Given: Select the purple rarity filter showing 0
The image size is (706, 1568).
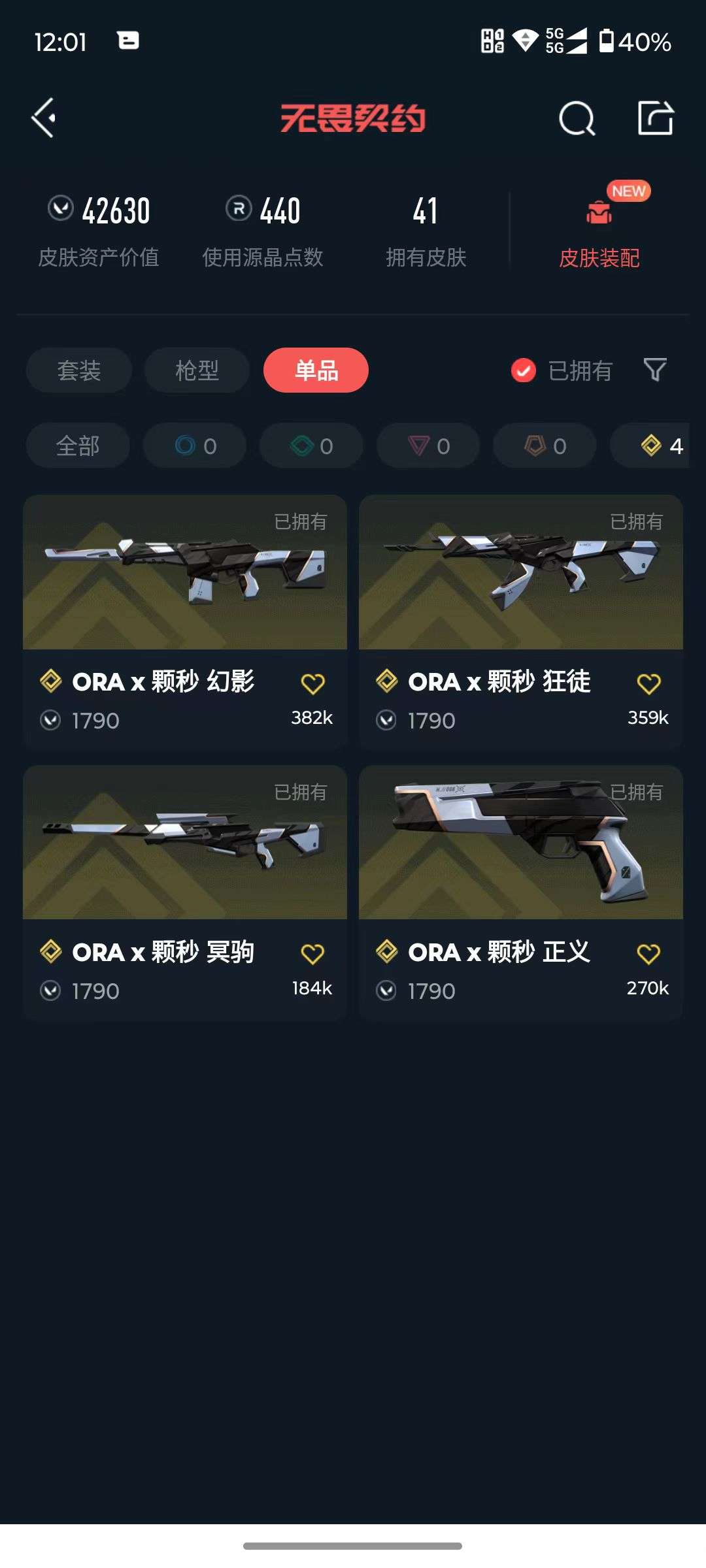Looking at the screenshot, I should tap(427, 446).
